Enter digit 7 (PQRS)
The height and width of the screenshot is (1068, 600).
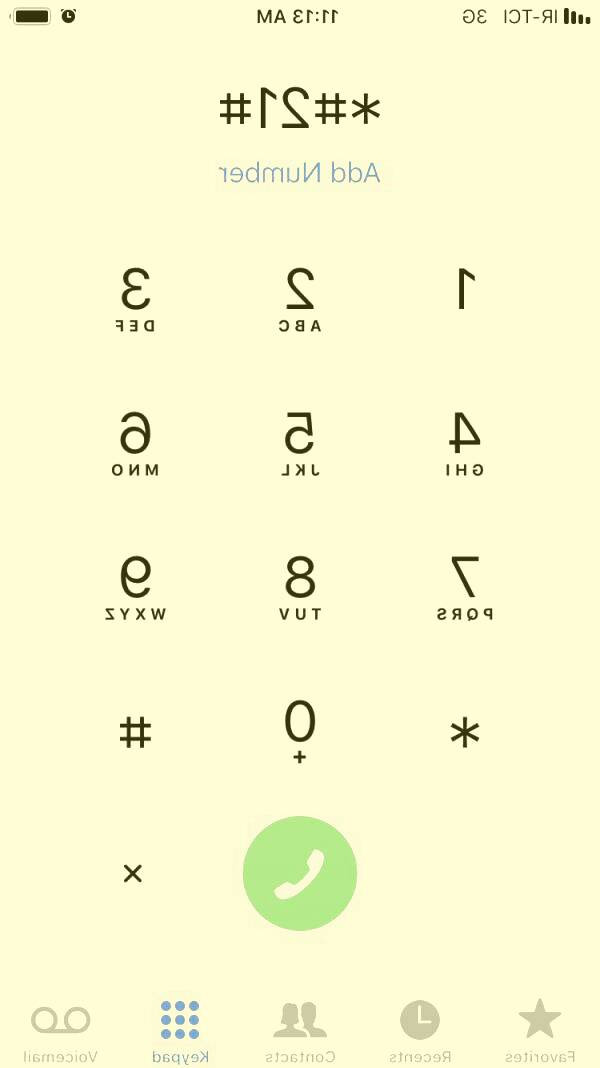[x=465, y=587]
